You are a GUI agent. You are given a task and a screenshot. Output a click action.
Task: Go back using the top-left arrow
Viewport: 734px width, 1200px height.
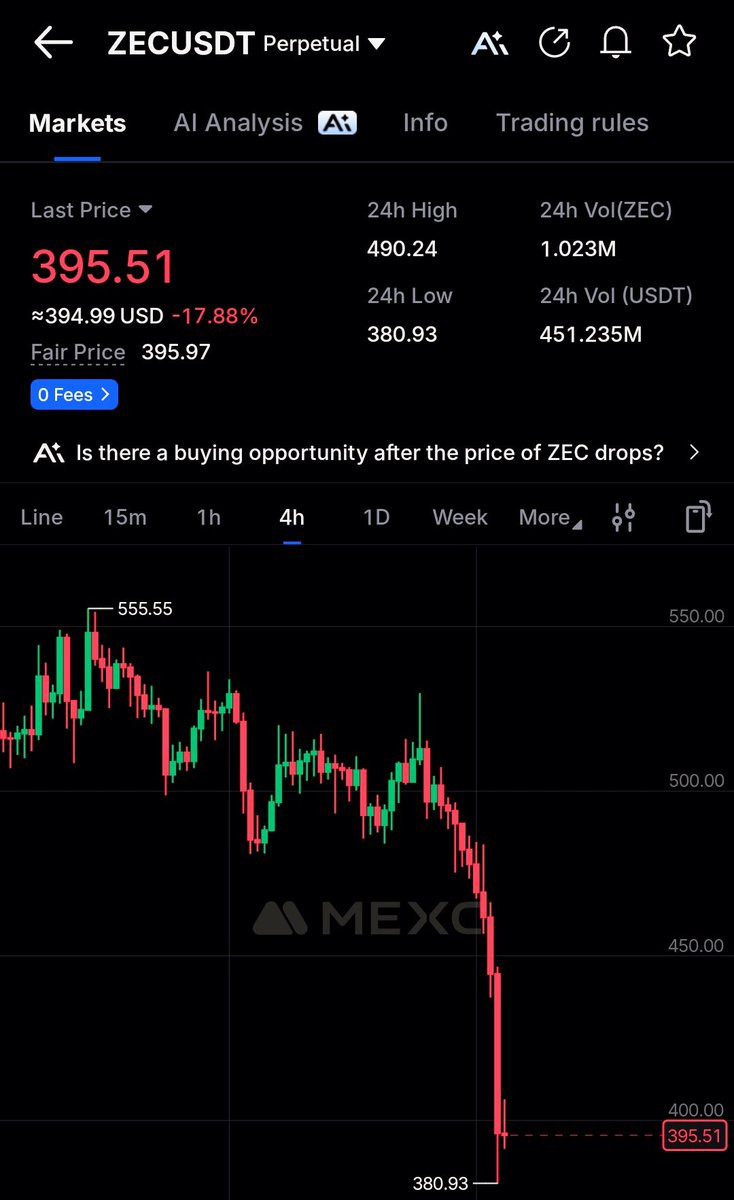(53, 42)
